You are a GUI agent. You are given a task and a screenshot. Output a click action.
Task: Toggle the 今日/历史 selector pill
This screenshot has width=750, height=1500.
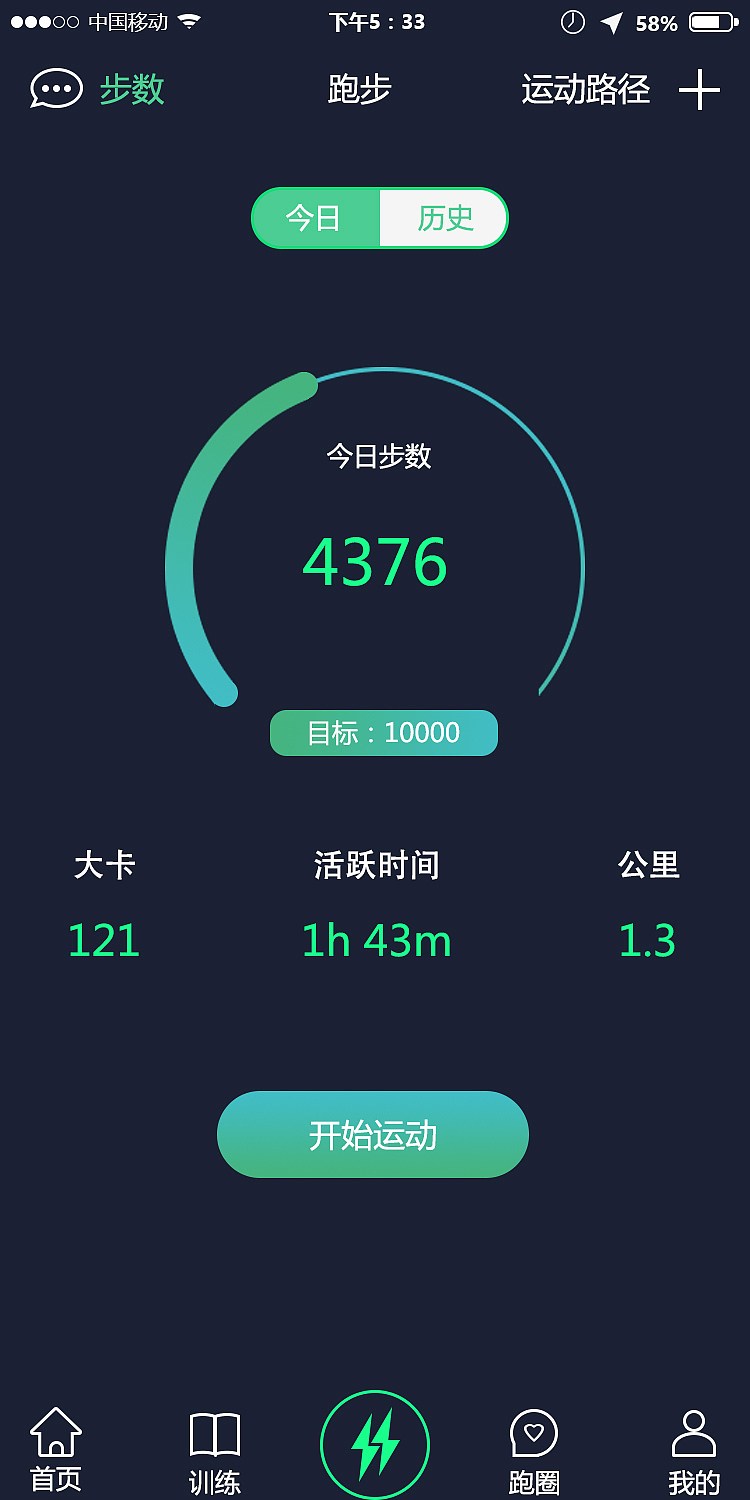pos(380,218)
